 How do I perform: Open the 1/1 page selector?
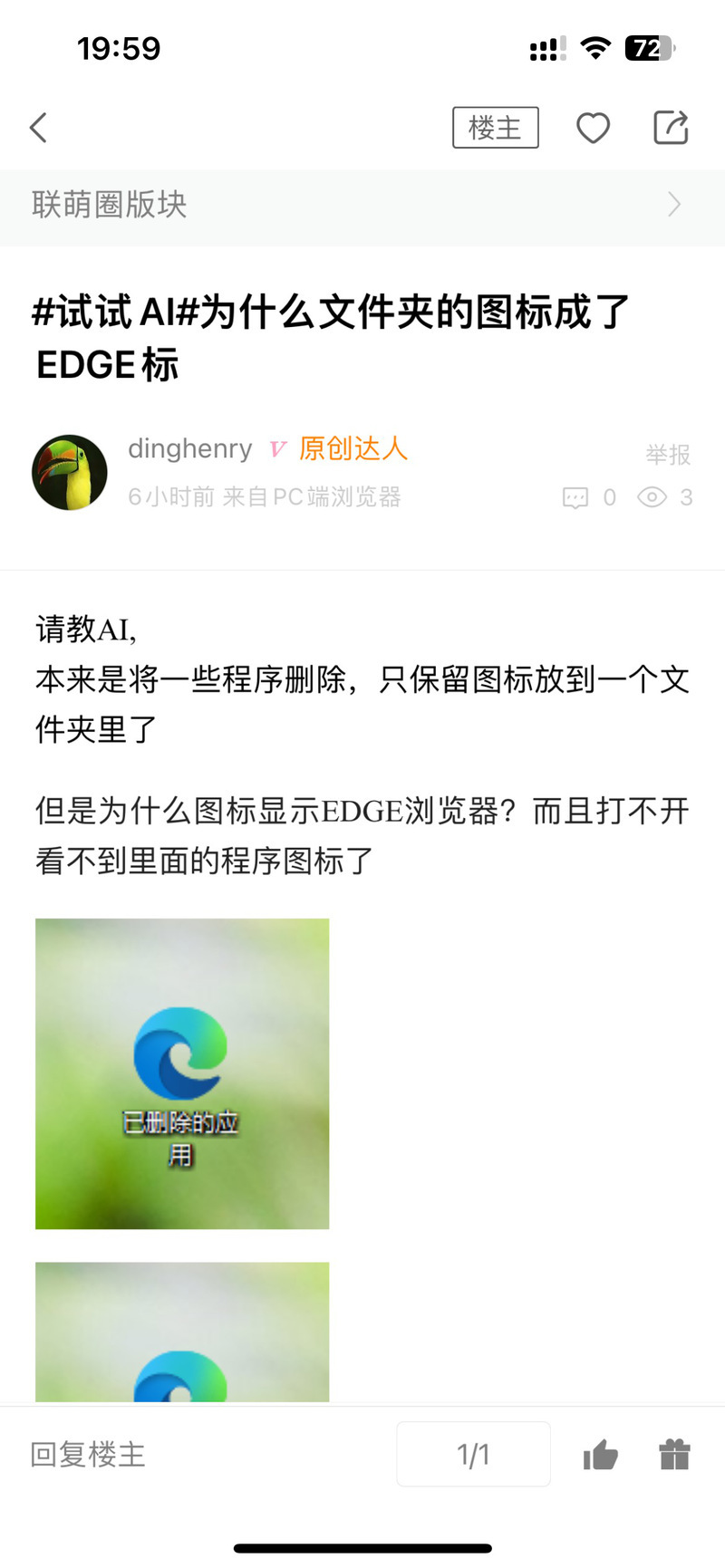tap(473, 1454)
